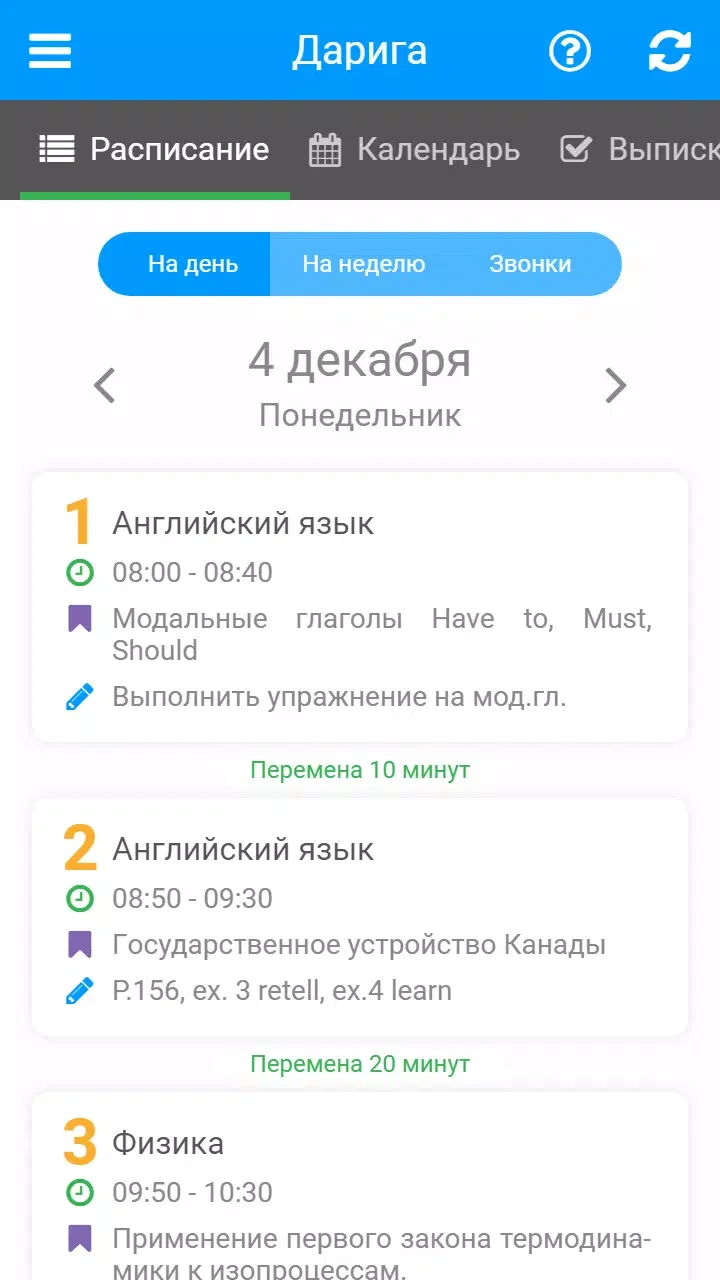Refresh the schedule with the sync icon
The height and width of the screenshot is (1280, 720).
[669, 51]
